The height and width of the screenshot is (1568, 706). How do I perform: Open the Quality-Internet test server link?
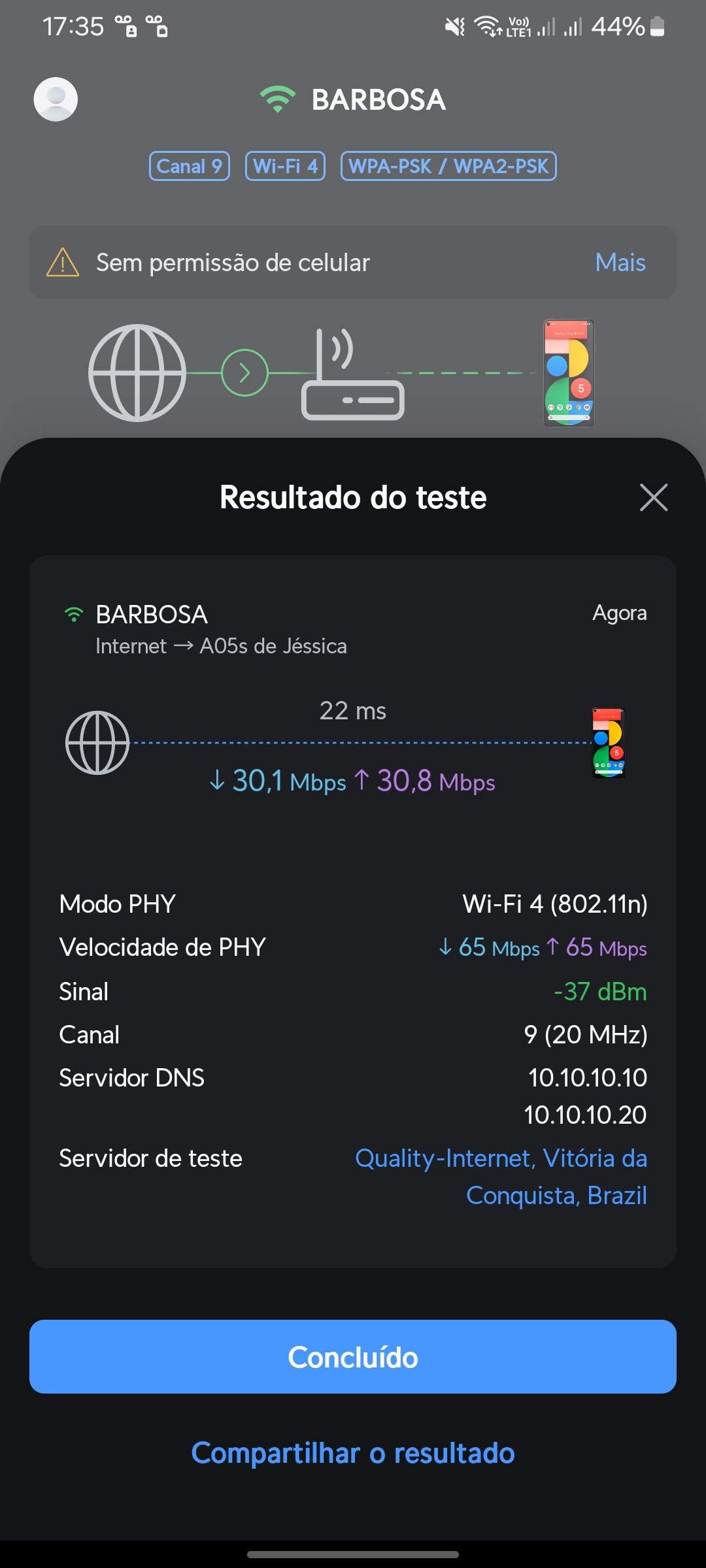(x=501, y=1176)
